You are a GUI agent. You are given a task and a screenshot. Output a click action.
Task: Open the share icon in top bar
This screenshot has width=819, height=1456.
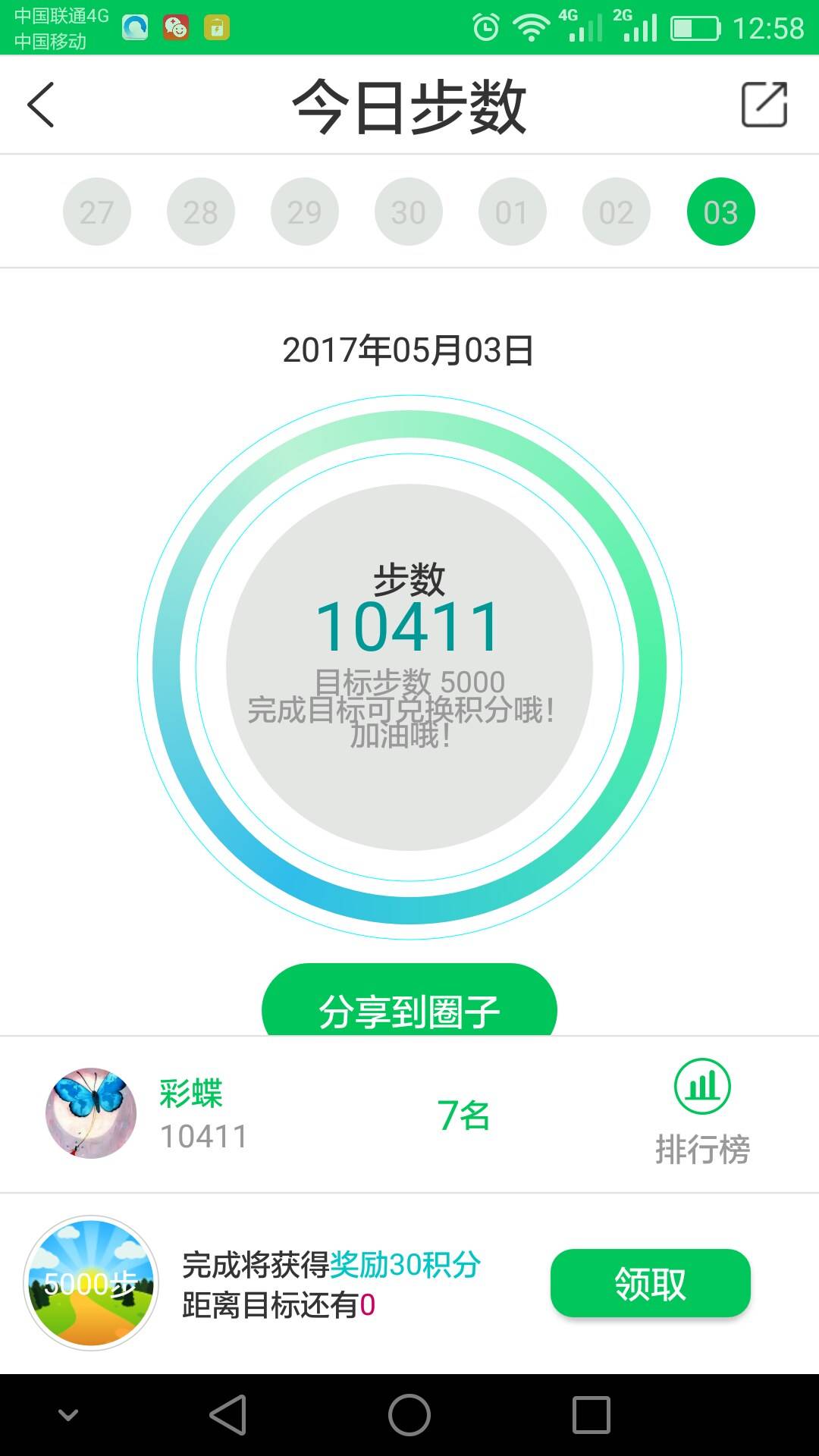[764, 105]
